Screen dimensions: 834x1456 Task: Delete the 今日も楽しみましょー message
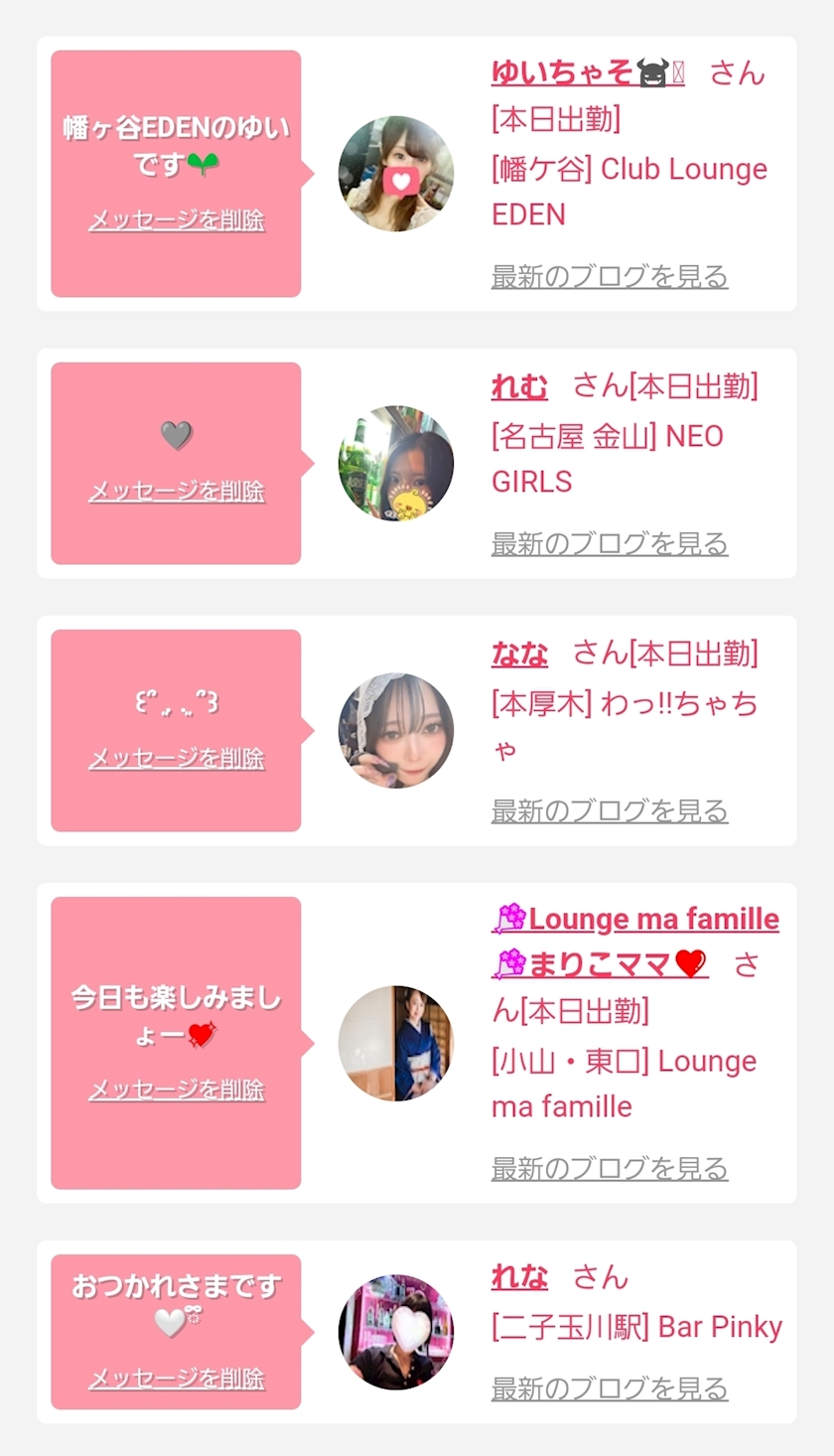tap(177, 1091)
